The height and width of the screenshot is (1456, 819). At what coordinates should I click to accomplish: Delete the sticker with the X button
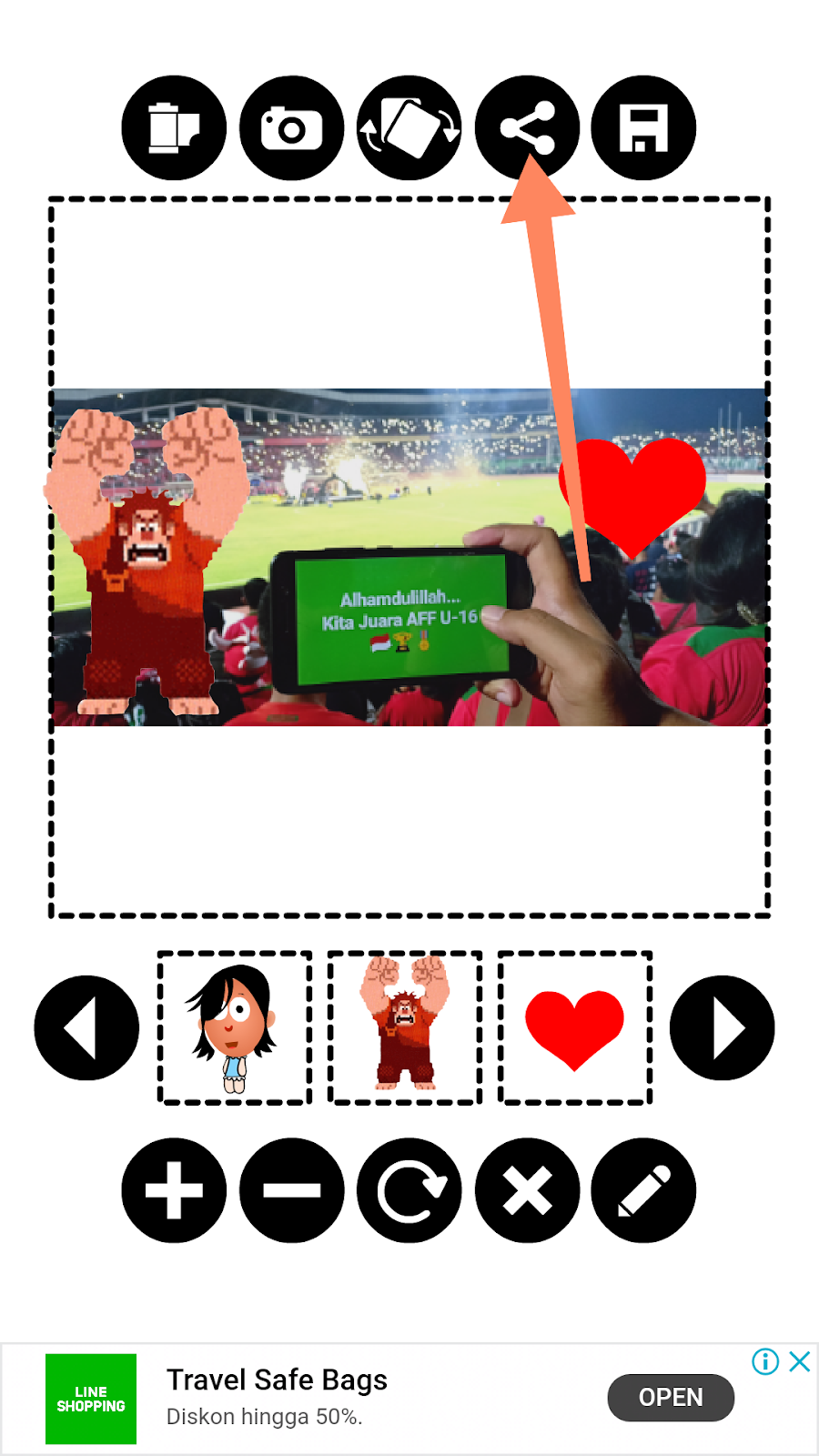[x=528, y=1190]
